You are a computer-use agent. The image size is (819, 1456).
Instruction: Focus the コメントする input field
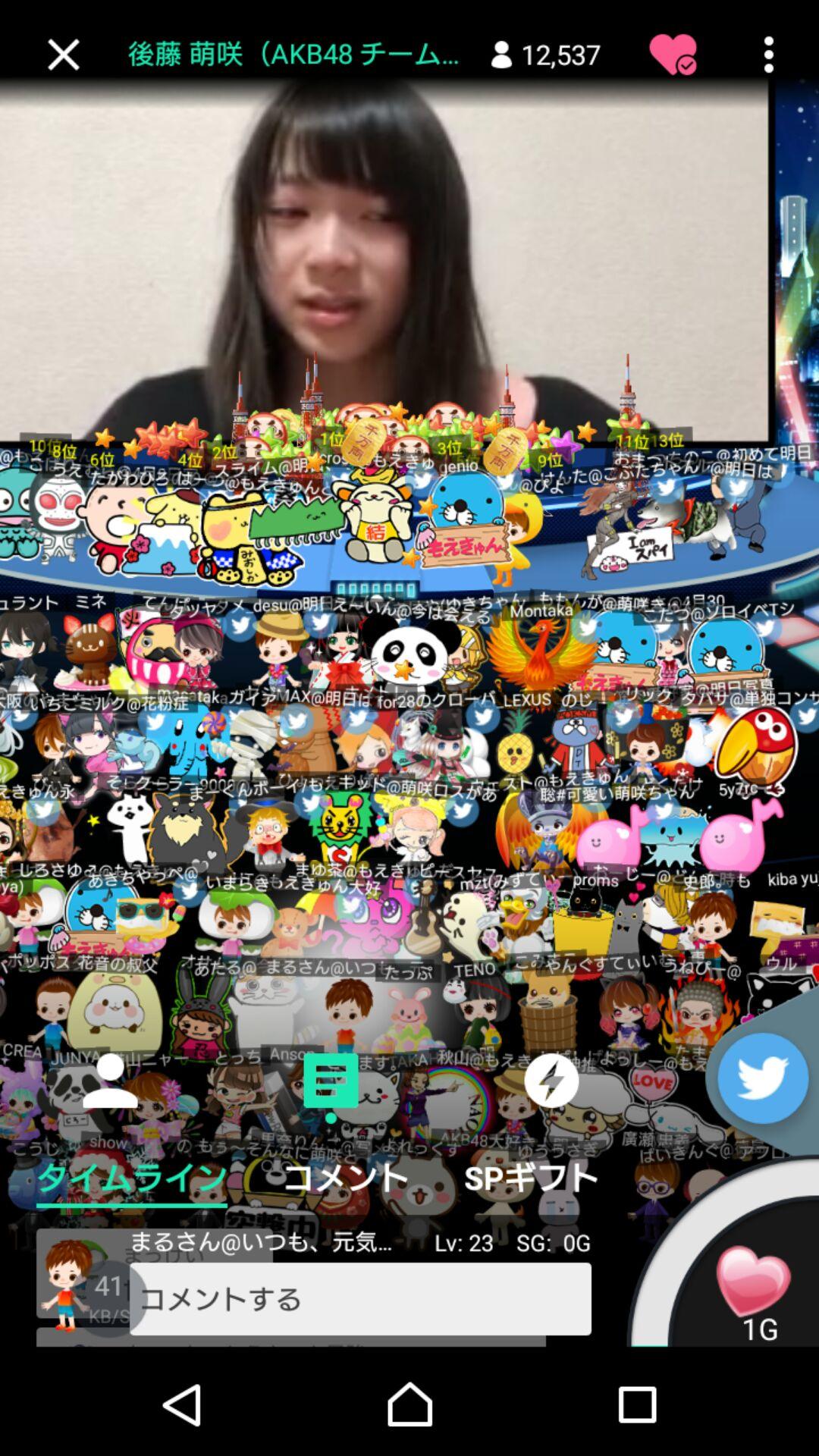point(360,1299)
